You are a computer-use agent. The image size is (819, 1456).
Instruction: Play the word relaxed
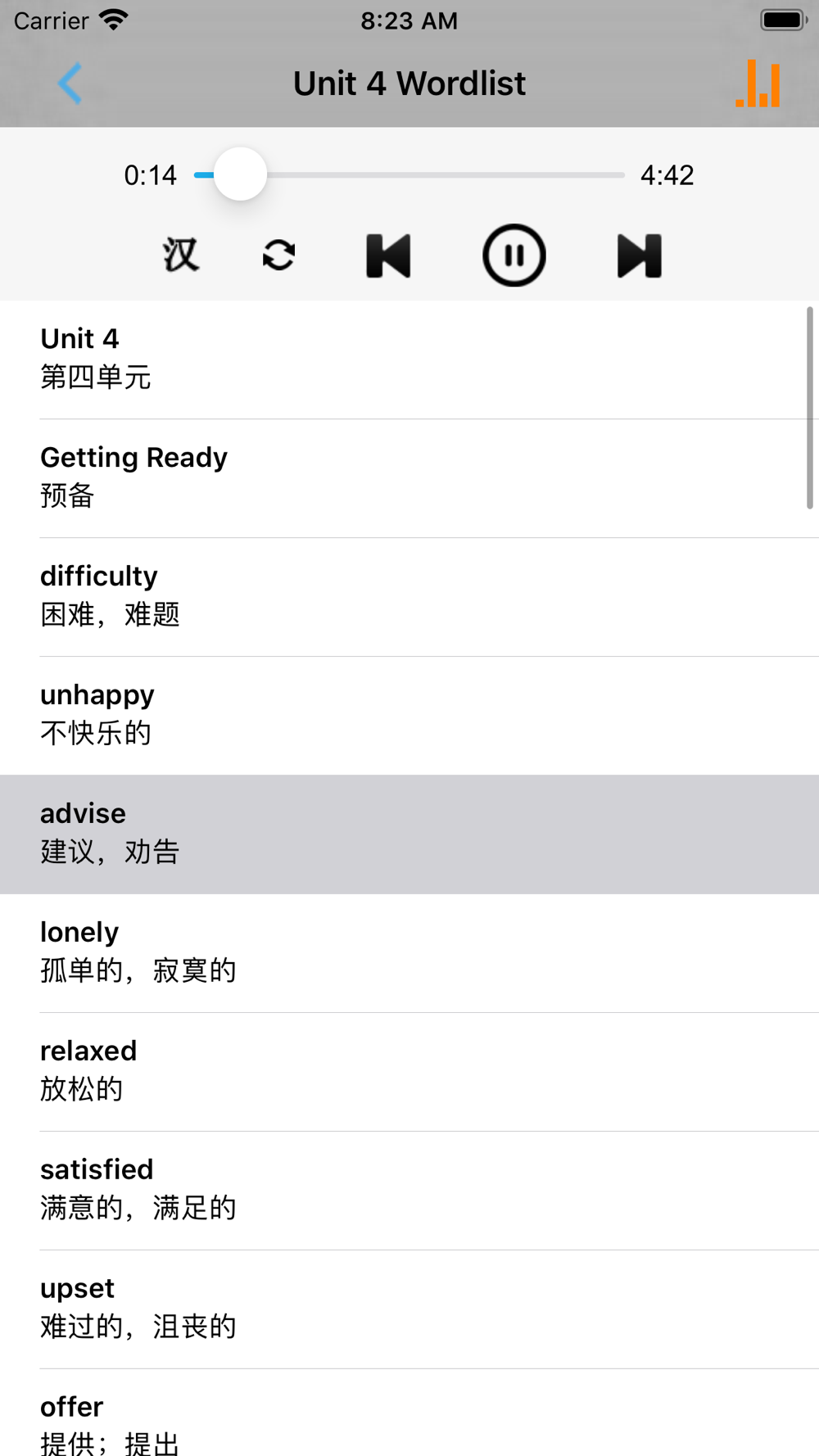pyautogui.click(x=409, y=1072)
